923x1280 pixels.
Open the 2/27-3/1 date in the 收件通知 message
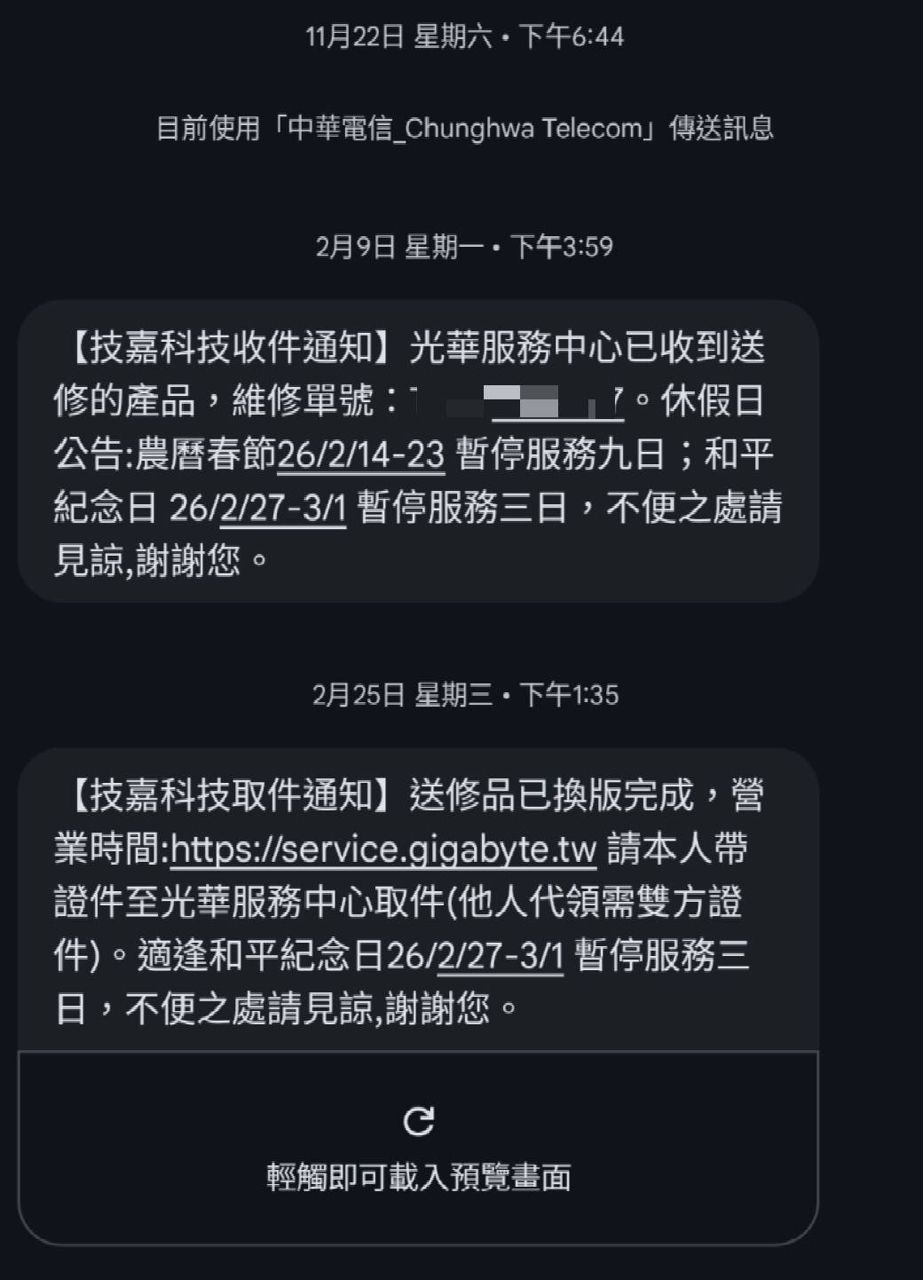point(283,509)
